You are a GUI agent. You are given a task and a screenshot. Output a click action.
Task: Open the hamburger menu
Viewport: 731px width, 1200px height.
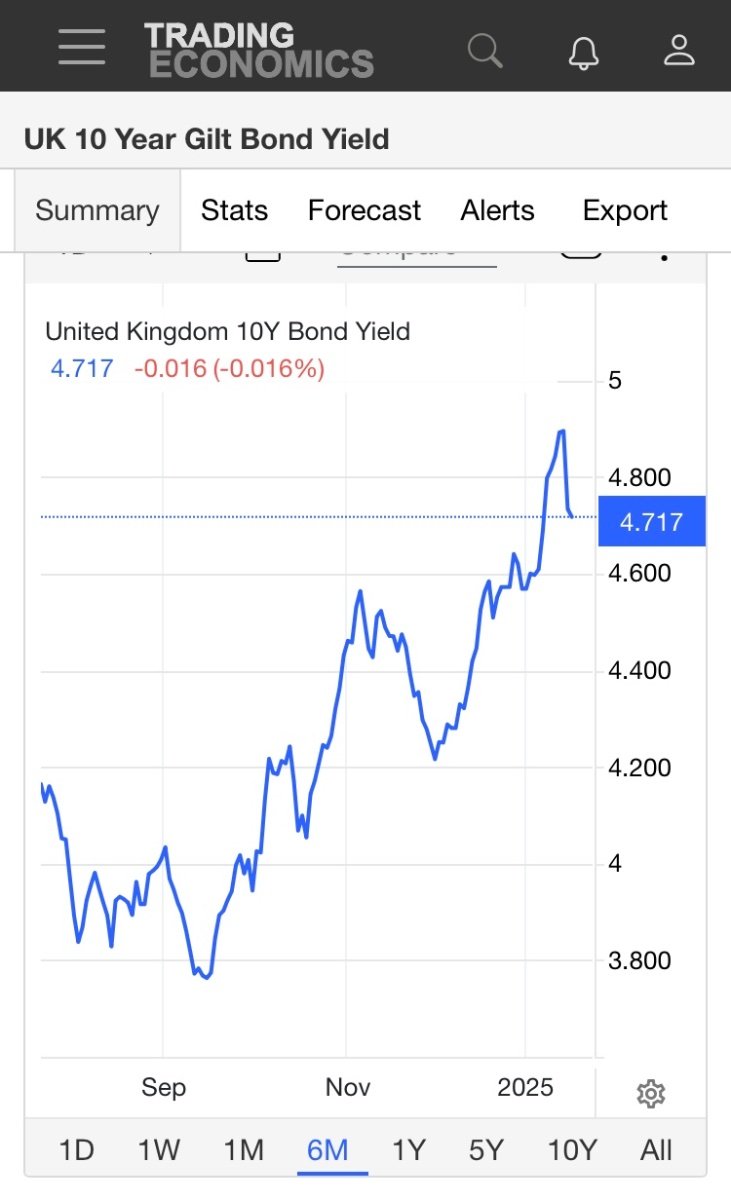[x=81, y=47]
